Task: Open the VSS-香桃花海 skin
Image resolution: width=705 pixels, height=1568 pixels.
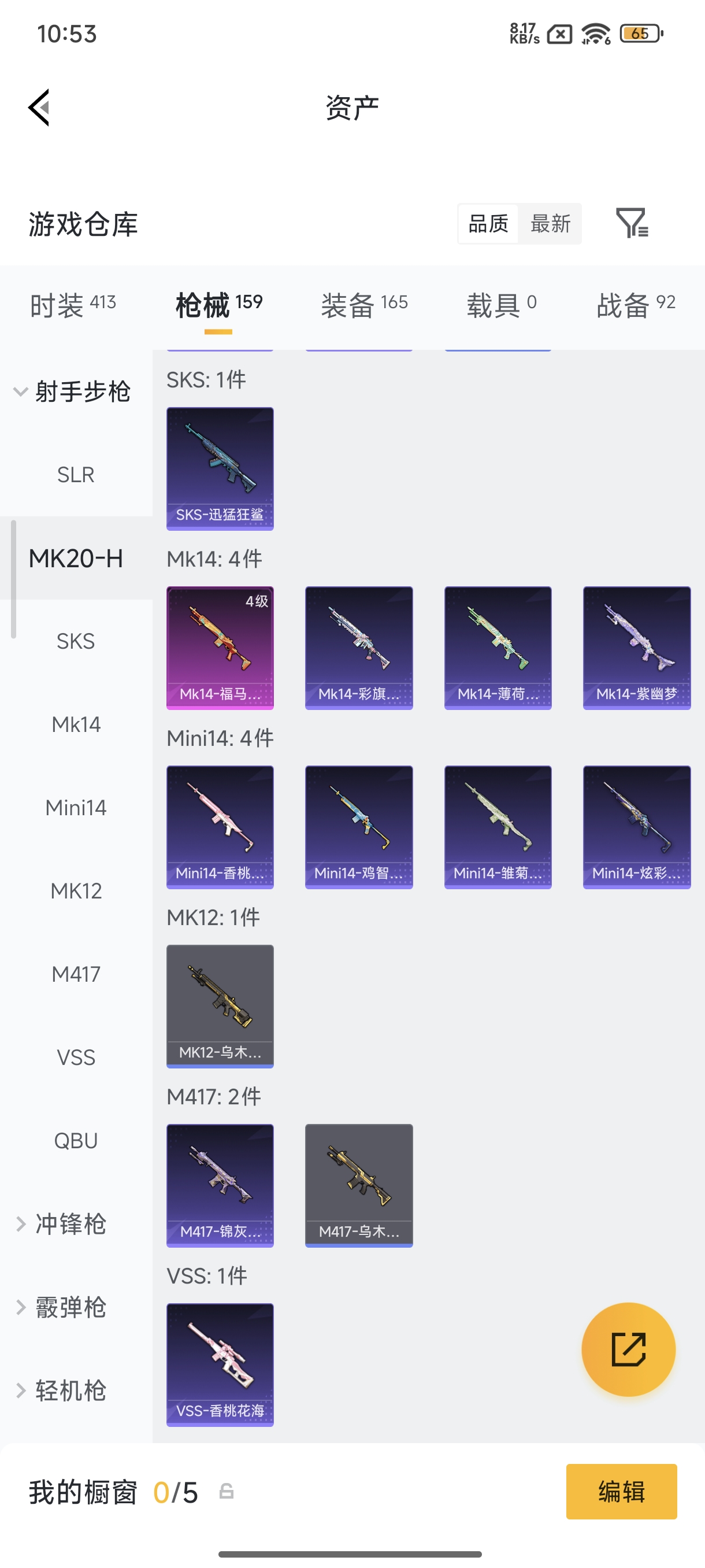Action: 220,1364
